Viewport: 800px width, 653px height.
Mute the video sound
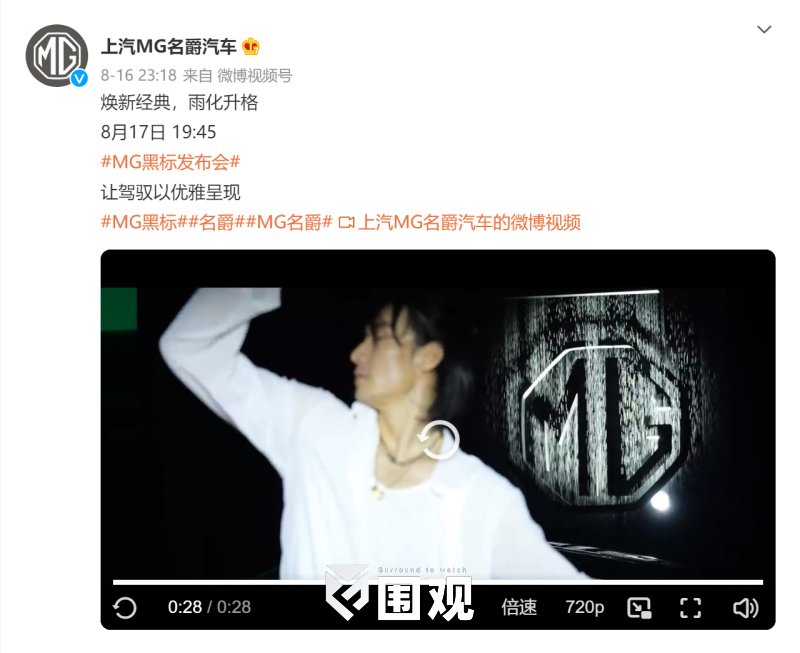pos(745,607)
